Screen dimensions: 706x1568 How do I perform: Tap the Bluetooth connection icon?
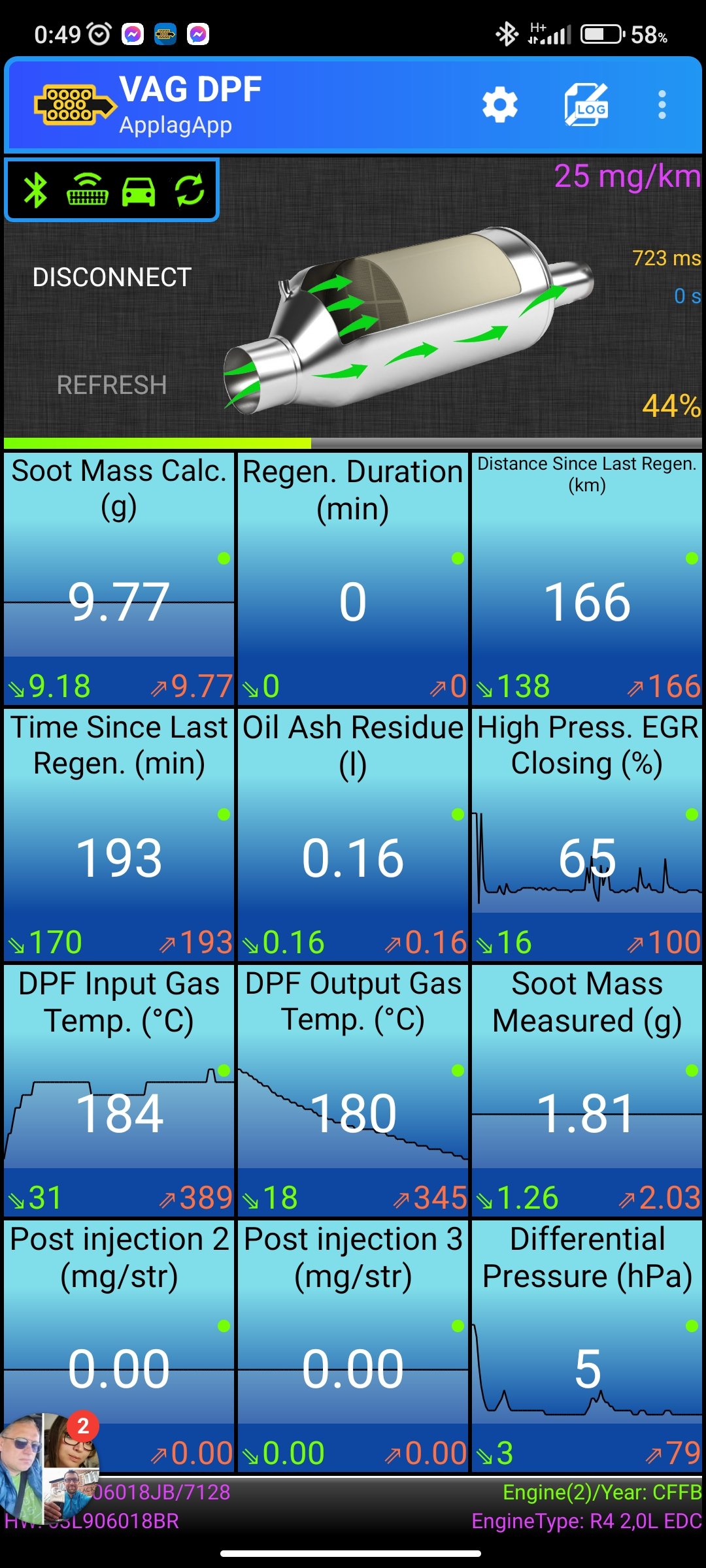point(36,191)
